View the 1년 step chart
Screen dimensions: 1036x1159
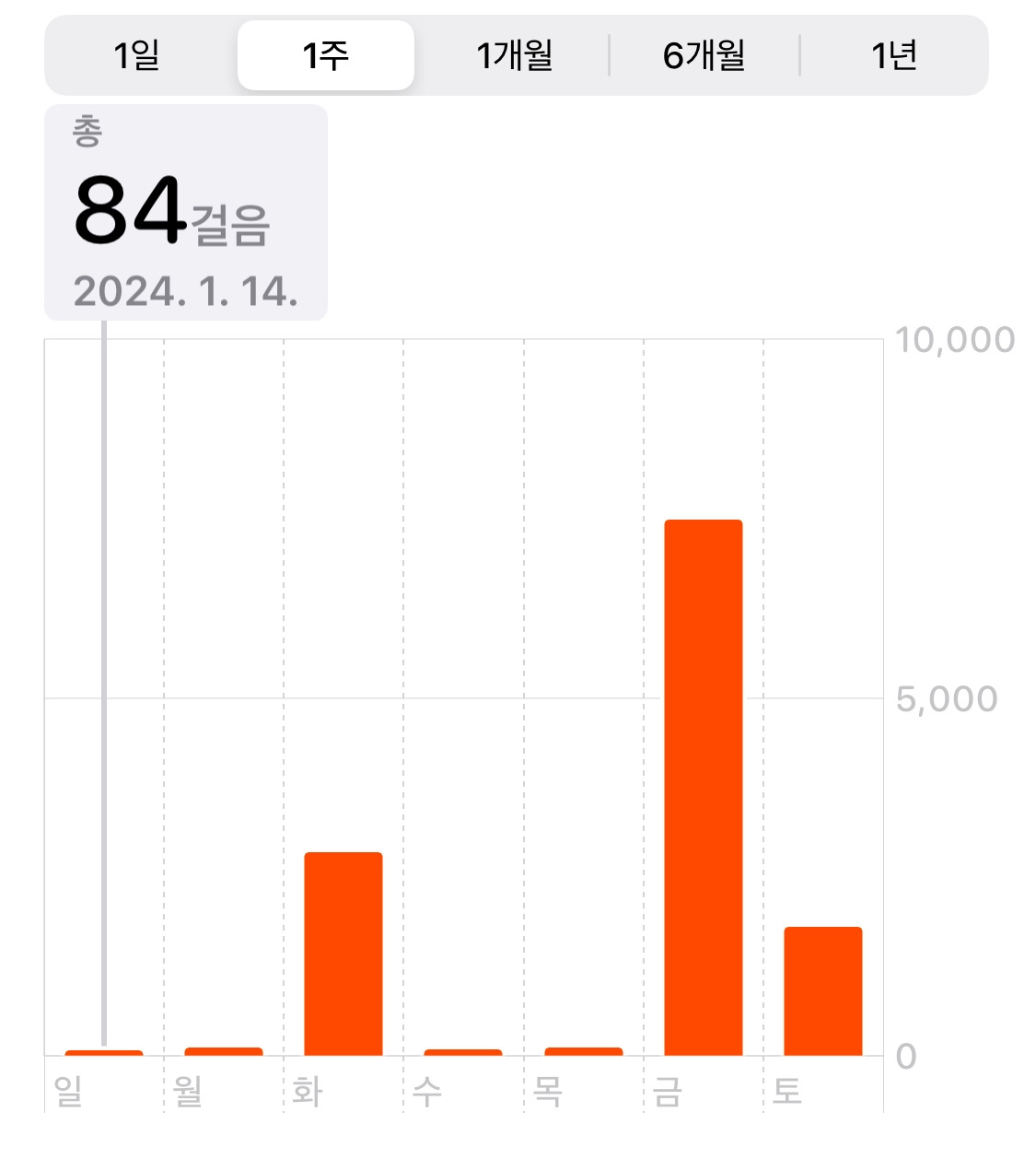click(x=893, y=56)
